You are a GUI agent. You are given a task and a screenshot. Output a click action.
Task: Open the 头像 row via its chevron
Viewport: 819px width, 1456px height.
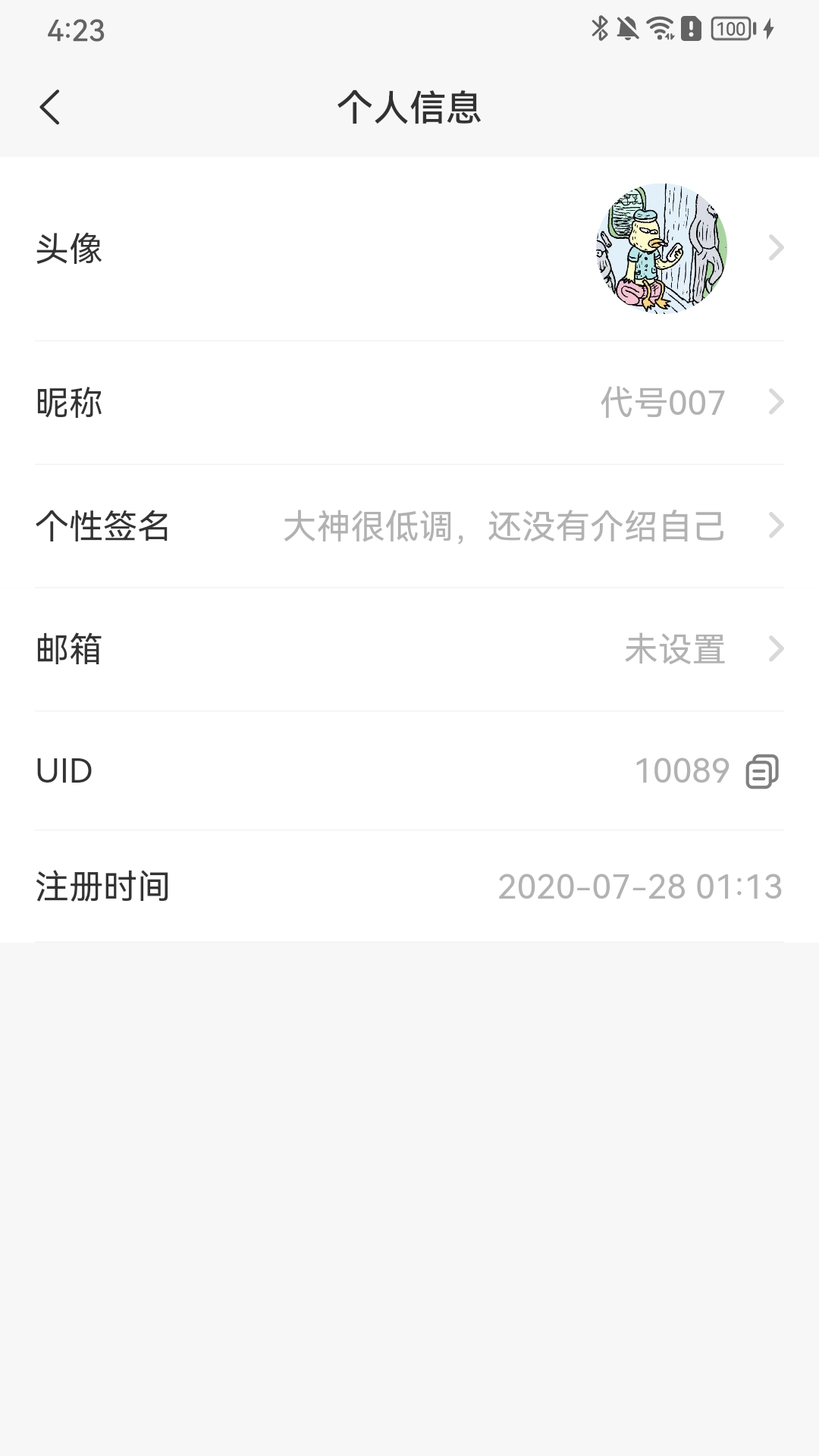click(x=775, y=248)
